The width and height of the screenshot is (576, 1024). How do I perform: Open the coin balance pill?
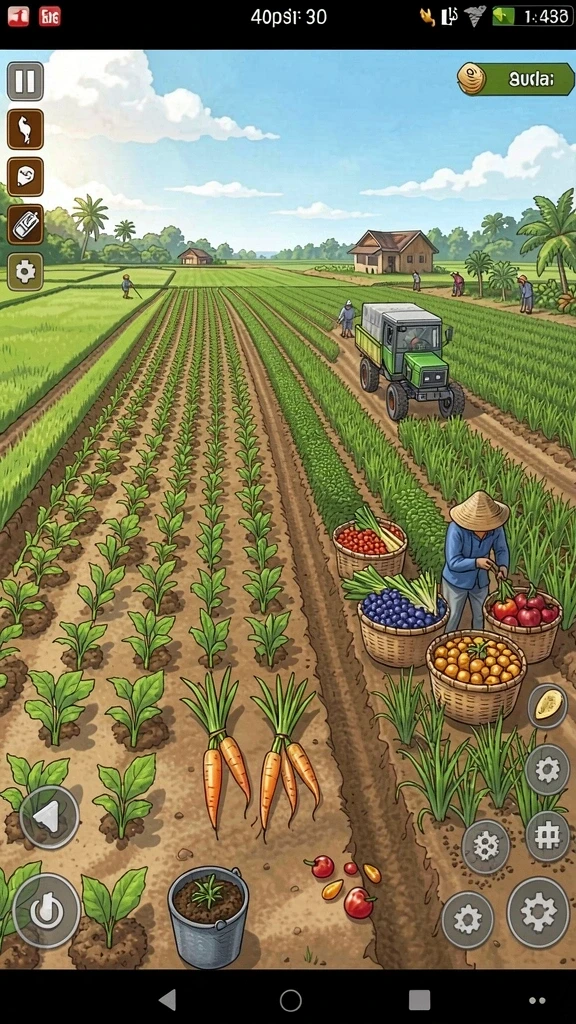point(515,79)
